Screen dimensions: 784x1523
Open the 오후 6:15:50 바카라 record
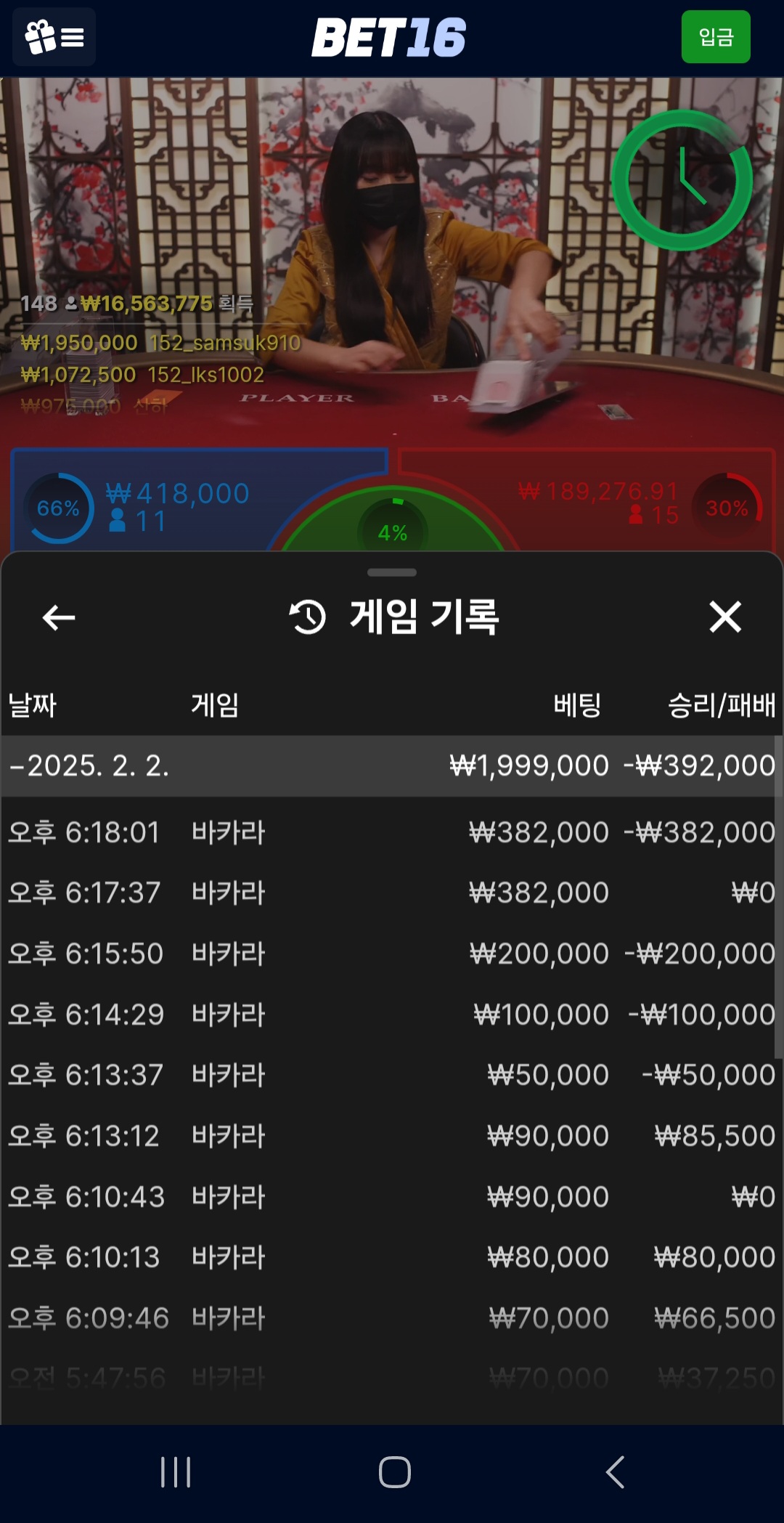point(391,954)
